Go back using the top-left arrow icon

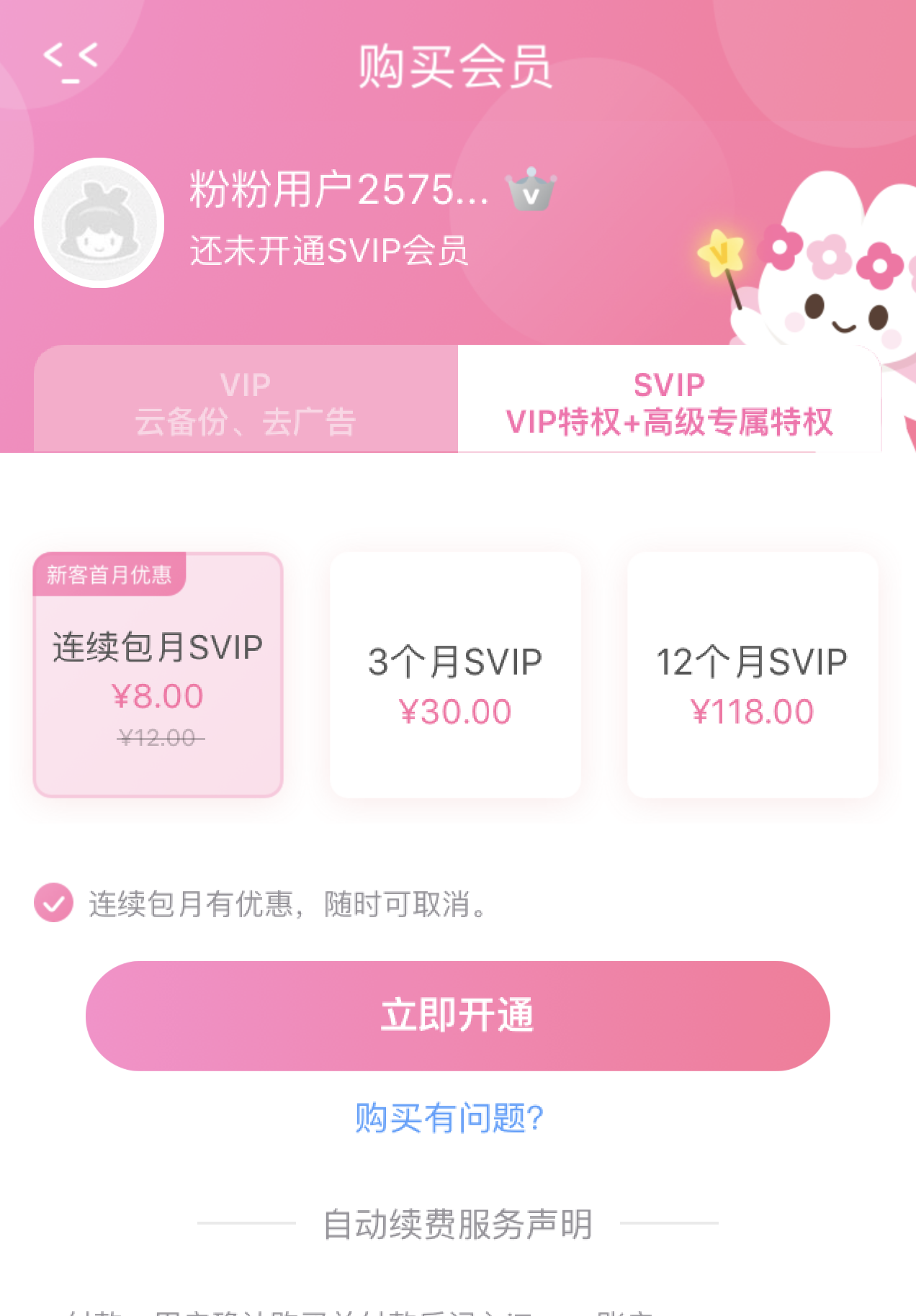[70, 60]
